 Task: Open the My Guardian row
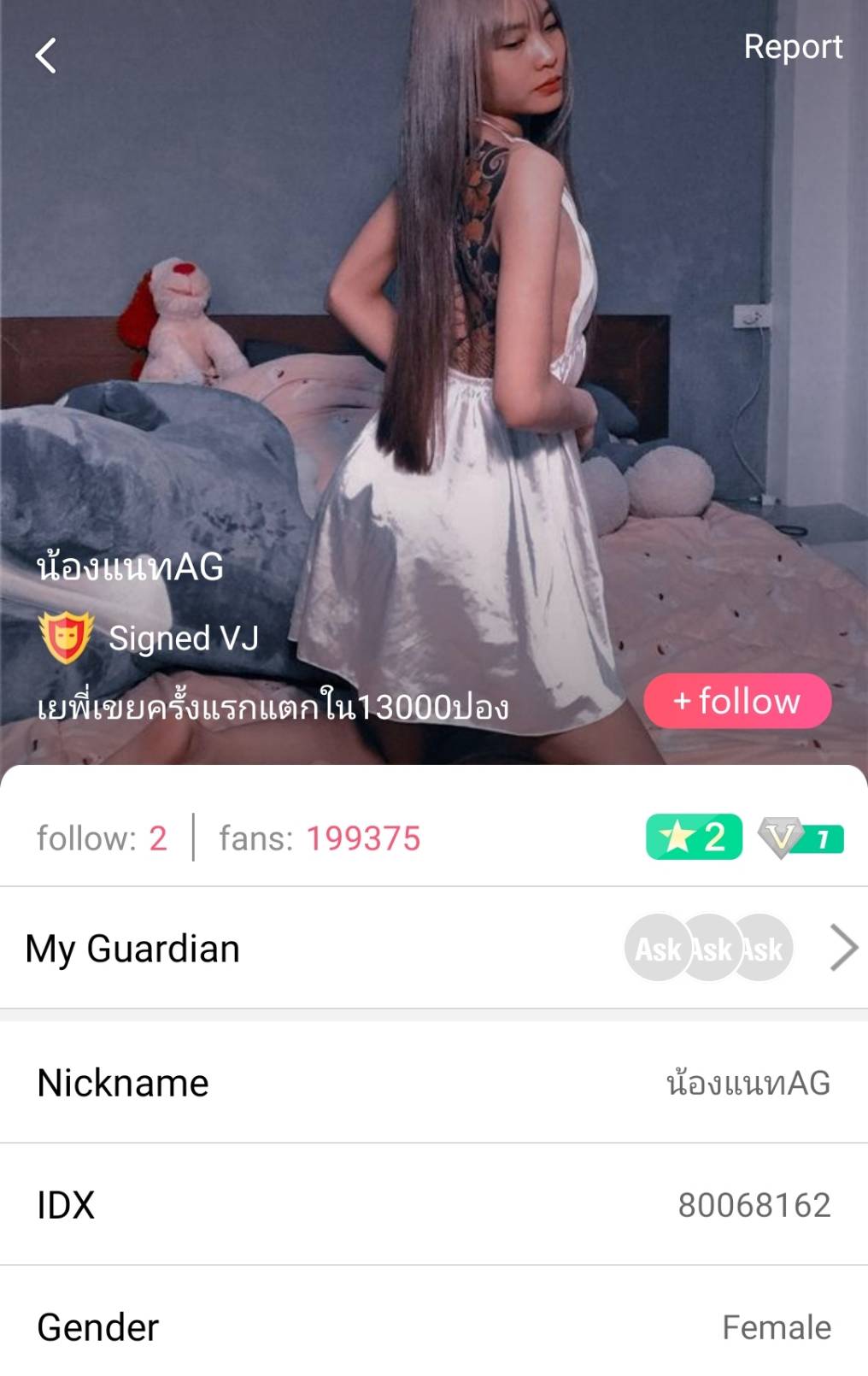coord(434,948)
